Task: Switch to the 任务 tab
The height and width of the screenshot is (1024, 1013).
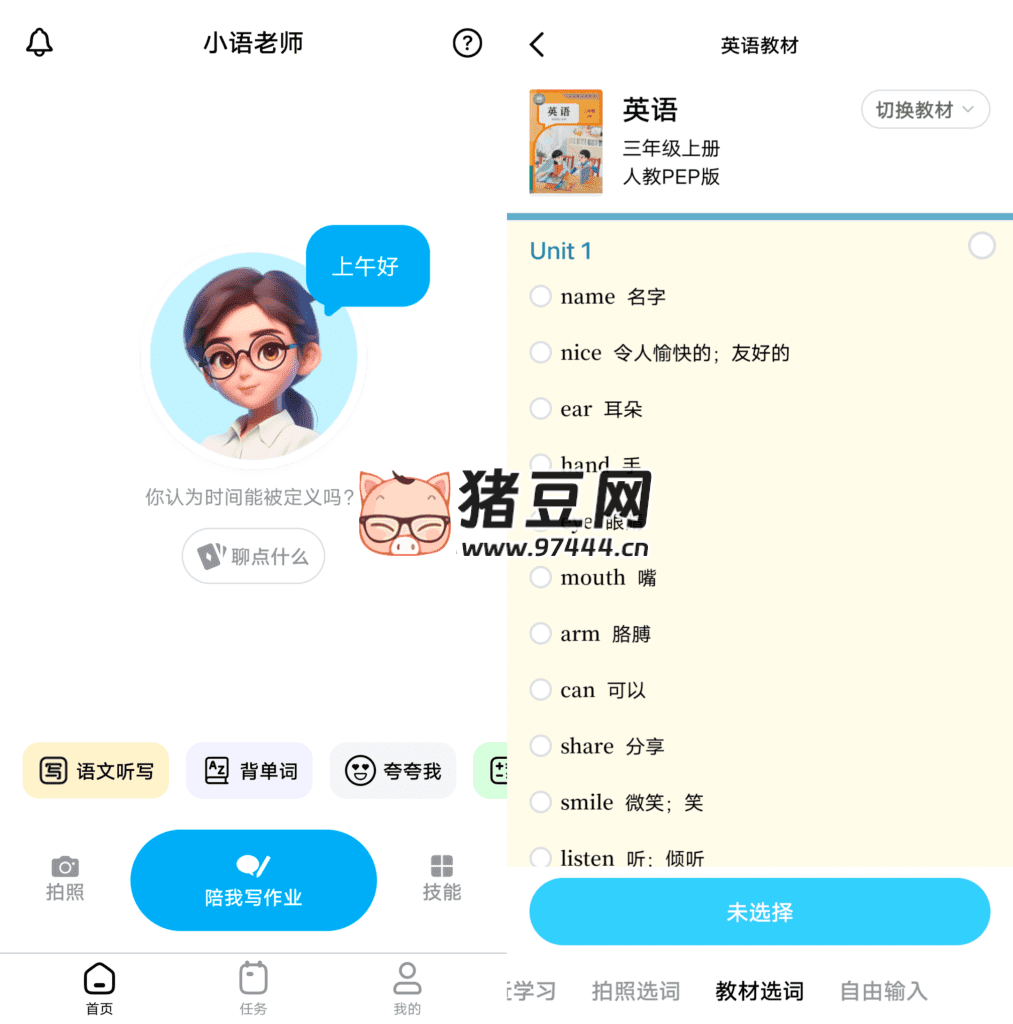Action: click(x=253, y=988)
